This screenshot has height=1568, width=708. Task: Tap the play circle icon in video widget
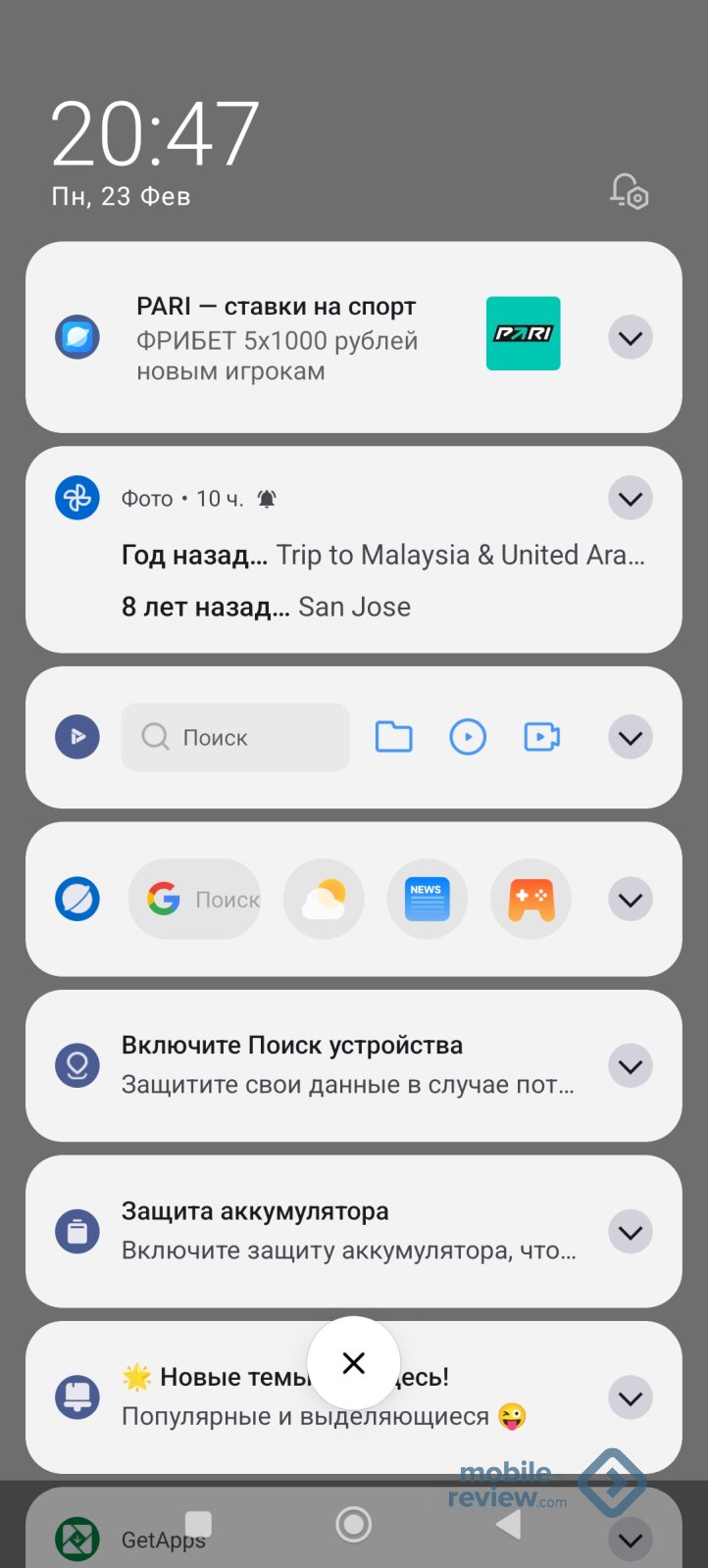[x=468, y=737]
